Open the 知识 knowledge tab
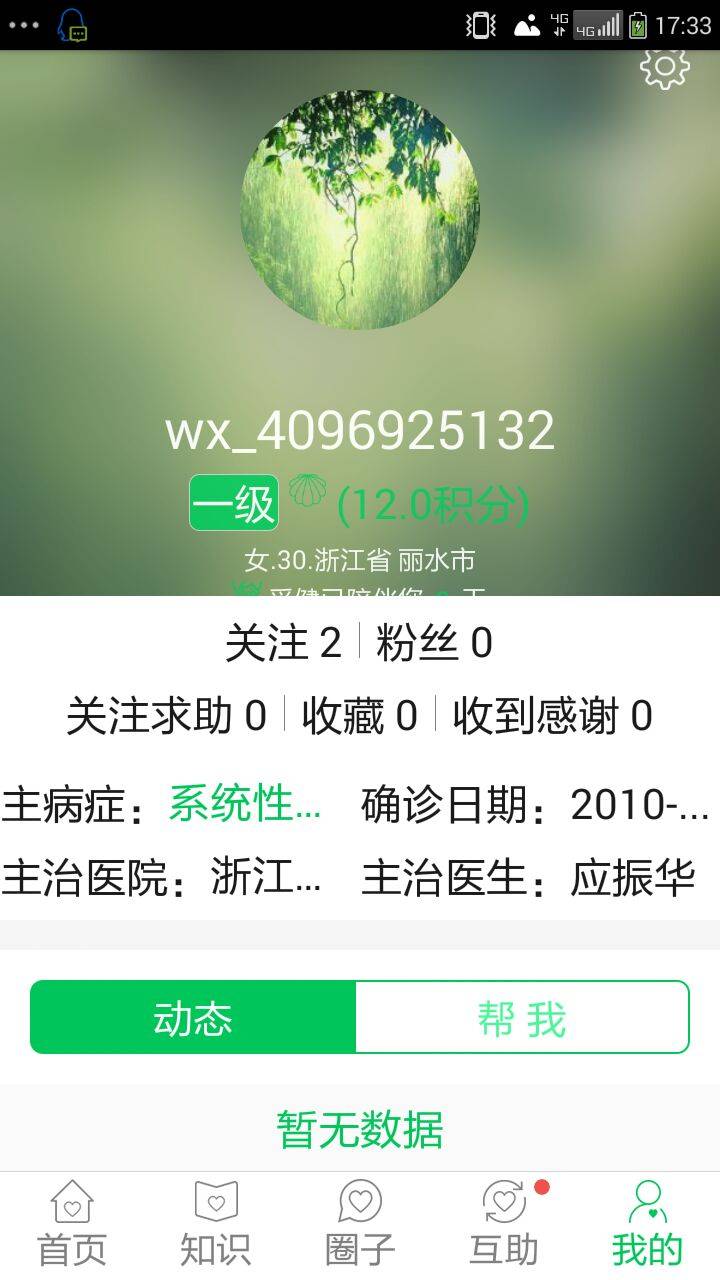 [x=216, y=1224]
